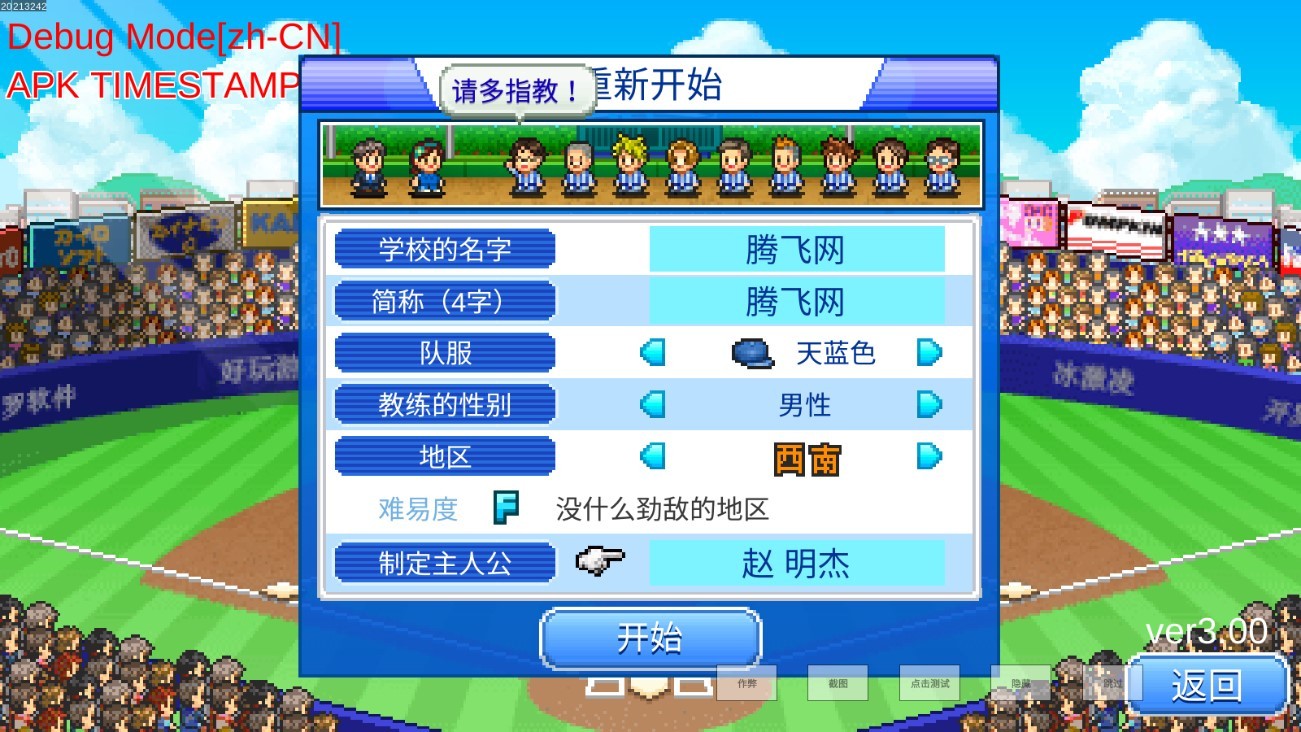Go back with the 返回 button
The width and height of the screenshot is (1301, 732).
[x=1206, y=685]
